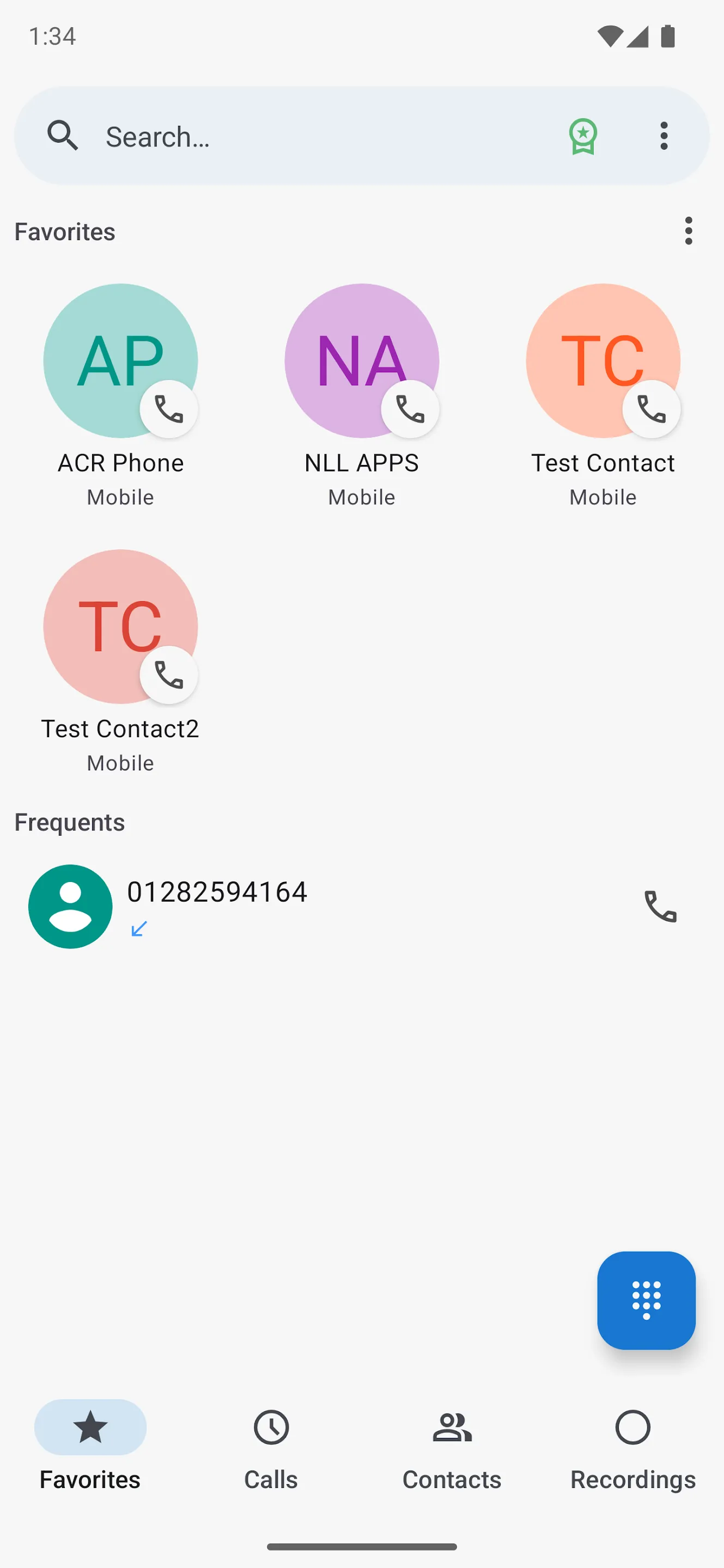Call ACR Phone using its phone icon
Screen dimensions: 724x1568
pos(169,409)
